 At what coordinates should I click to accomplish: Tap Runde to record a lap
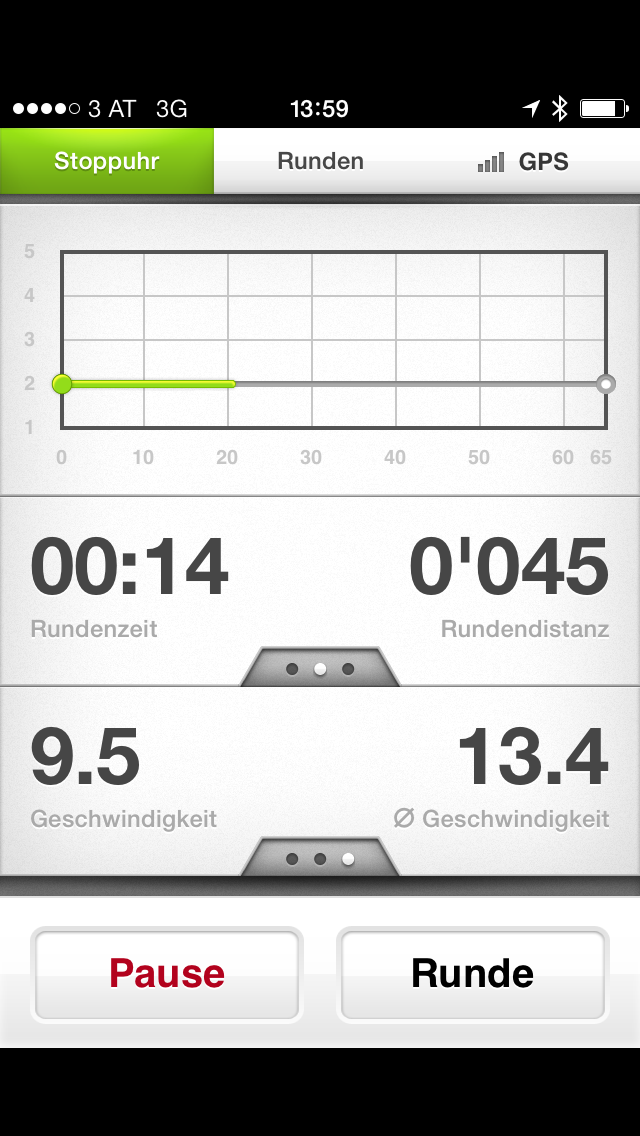[472, 973]
